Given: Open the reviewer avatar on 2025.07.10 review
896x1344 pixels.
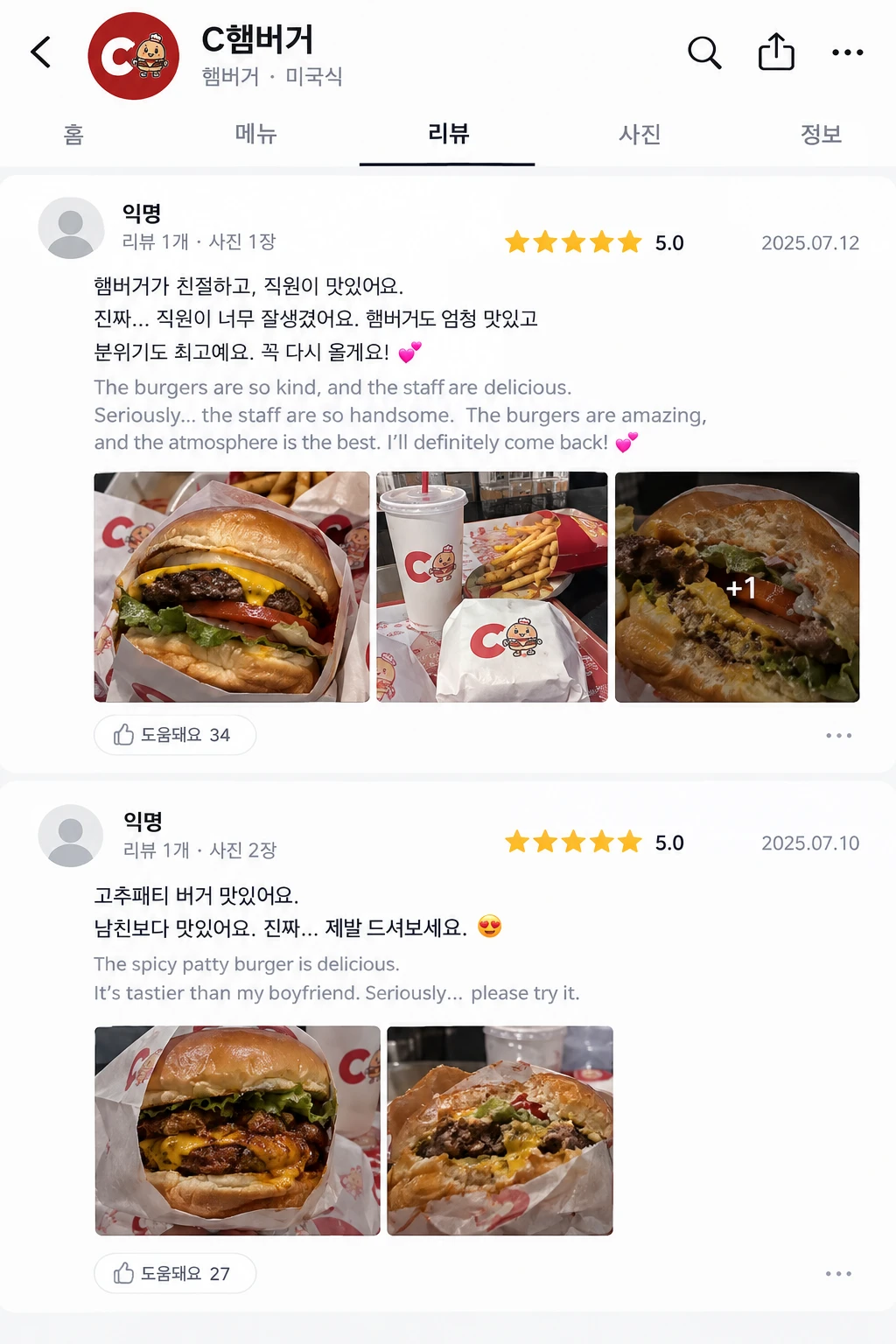Looking at the screenshot, I should coord(71,836).
